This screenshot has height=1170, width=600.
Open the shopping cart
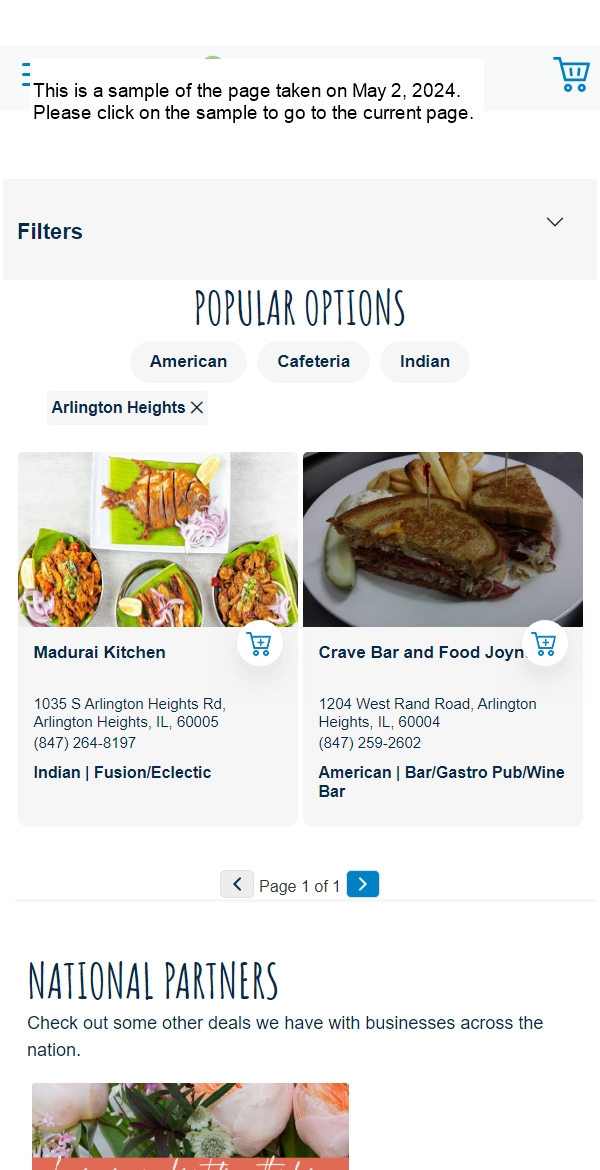pos(572,75)
